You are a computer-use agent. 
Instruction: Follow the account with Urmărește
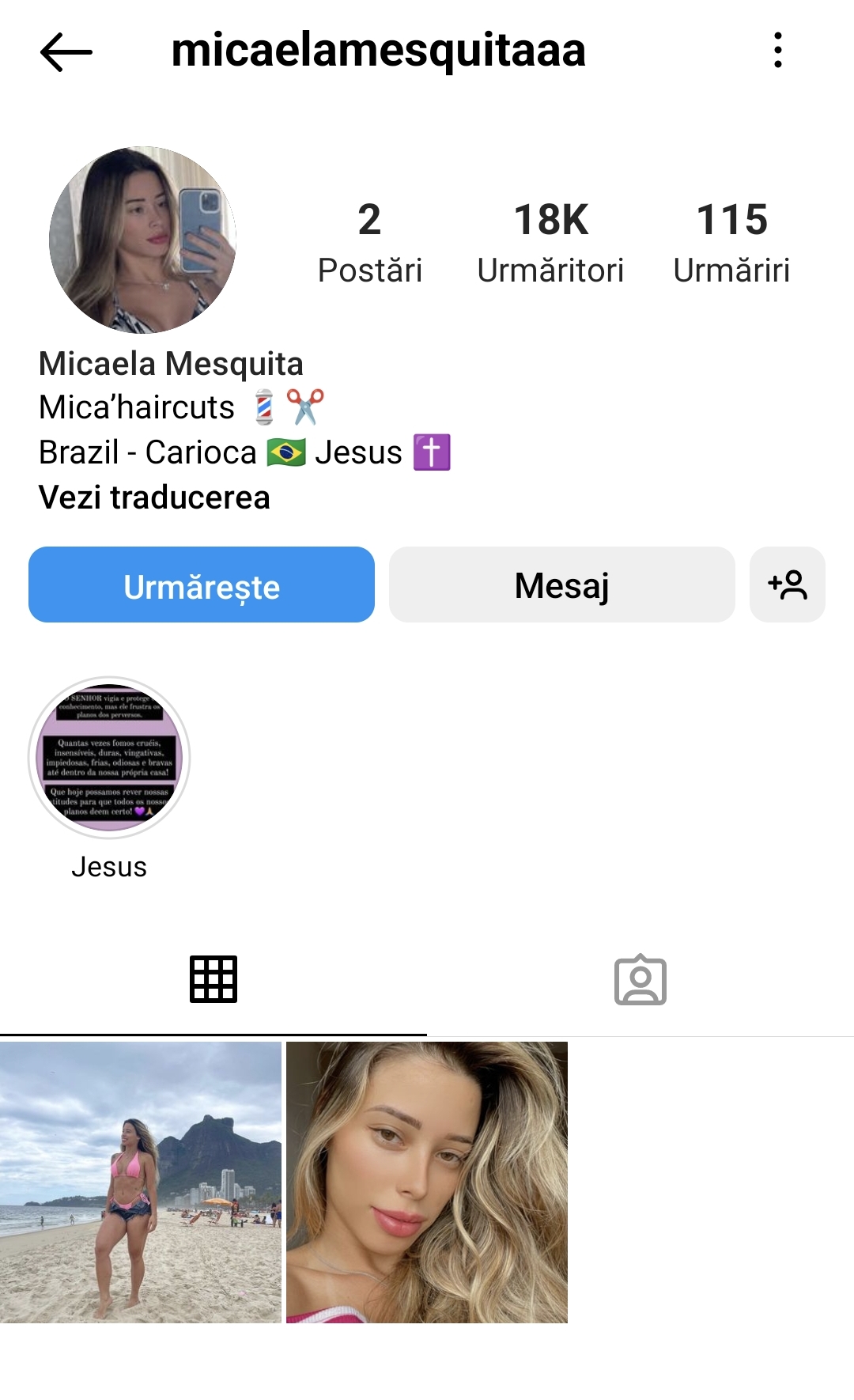tap(202, 585)
